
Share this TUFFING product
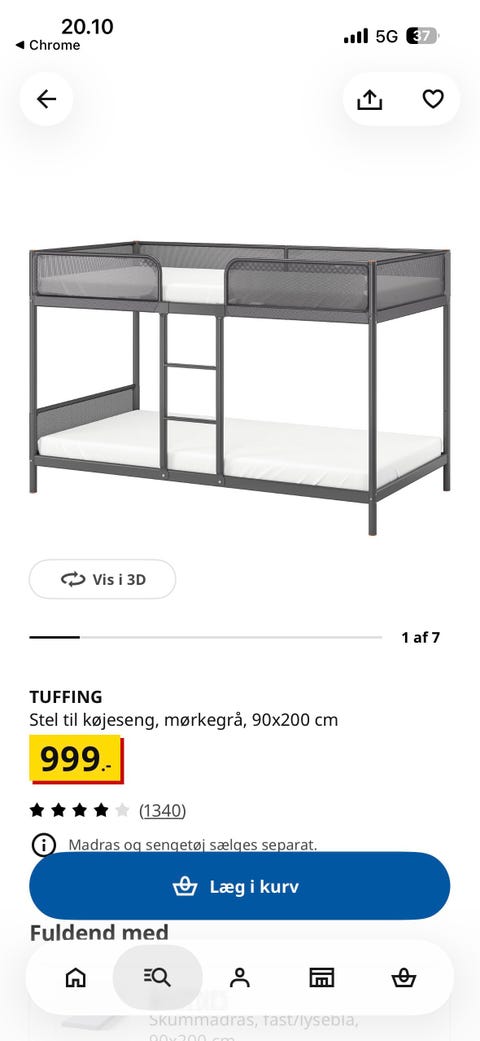pyautogui.click(x=370, y=100)
